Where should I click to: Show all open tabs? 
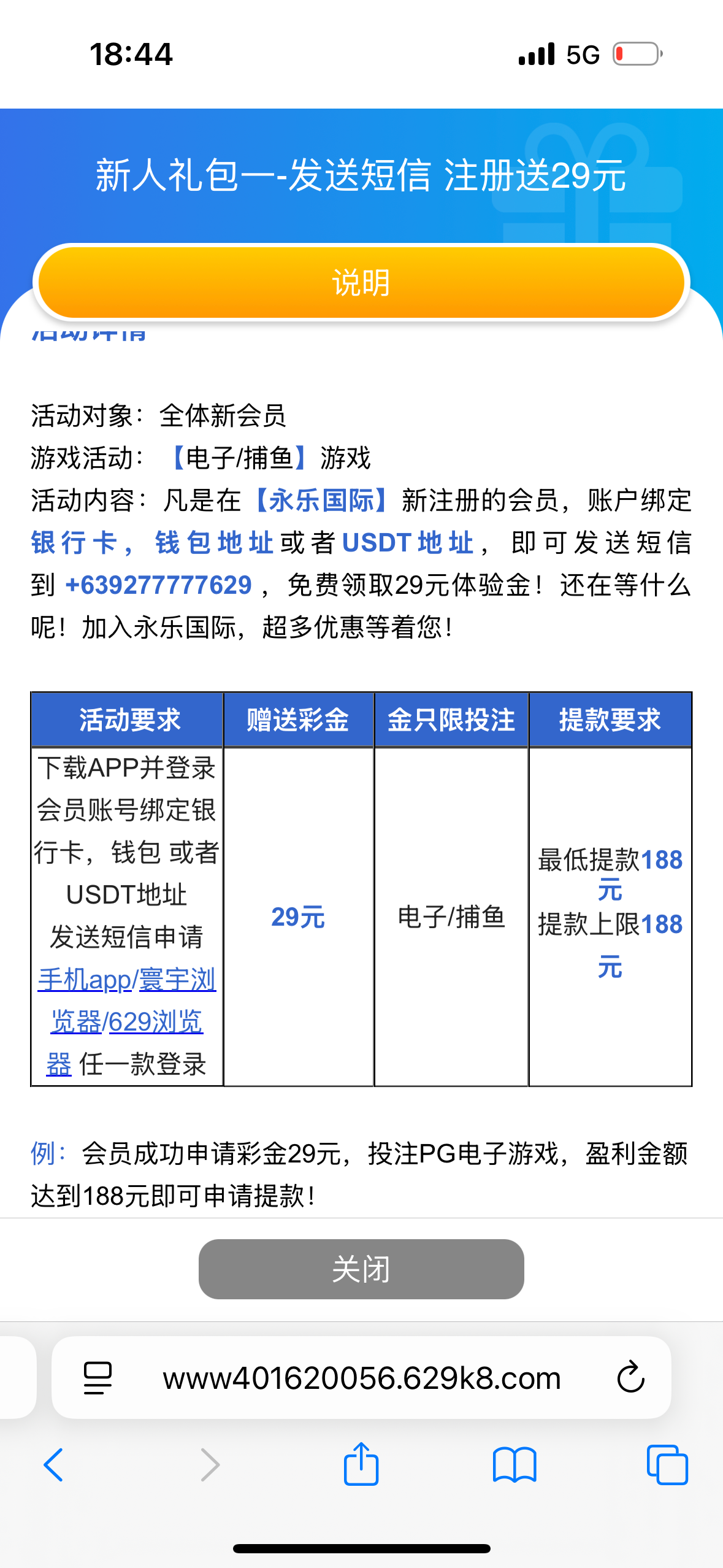[667, 1465]
